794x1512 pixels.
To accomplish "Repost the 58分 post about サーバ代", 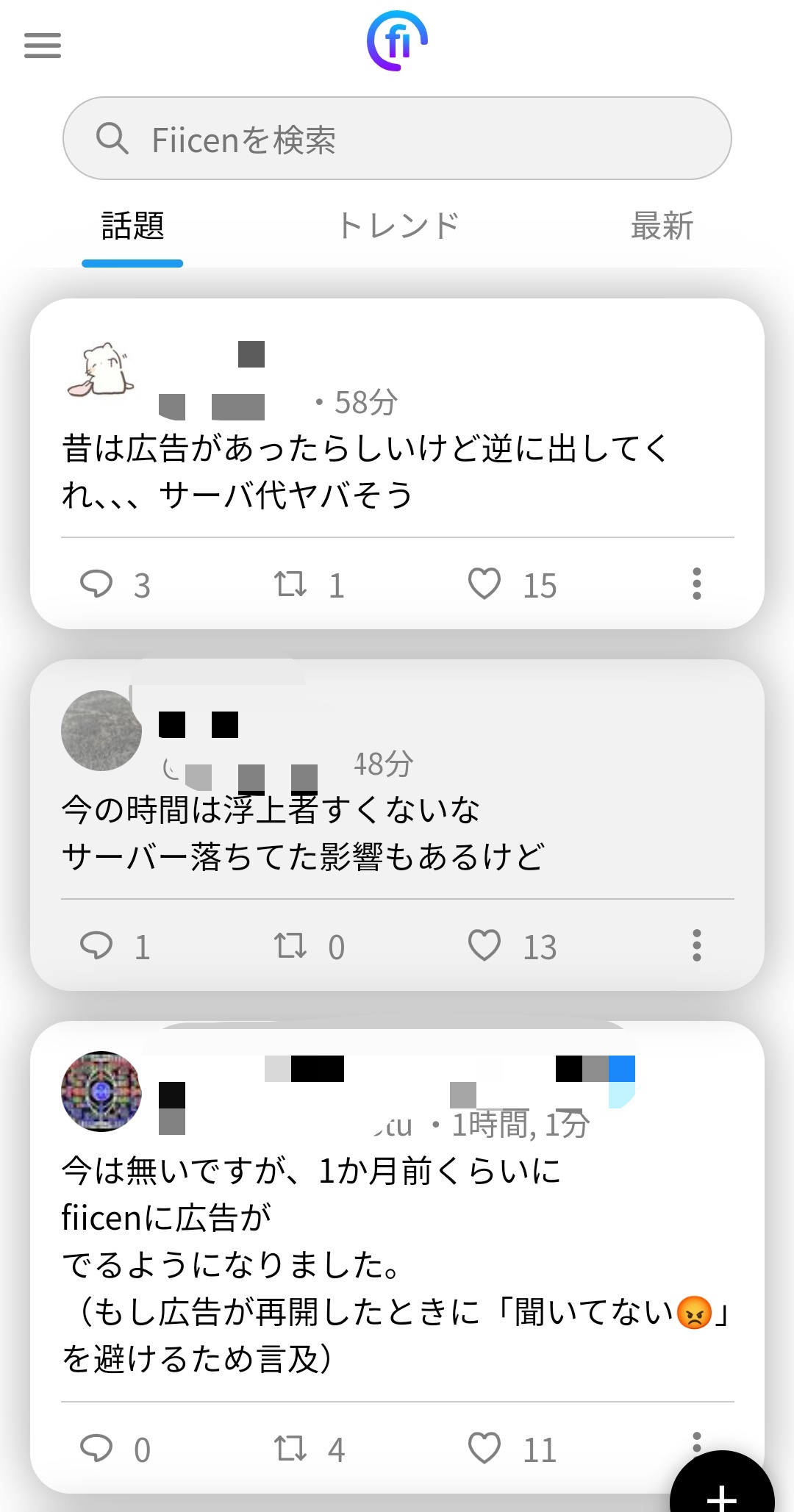I will click(x=290, y=584).
